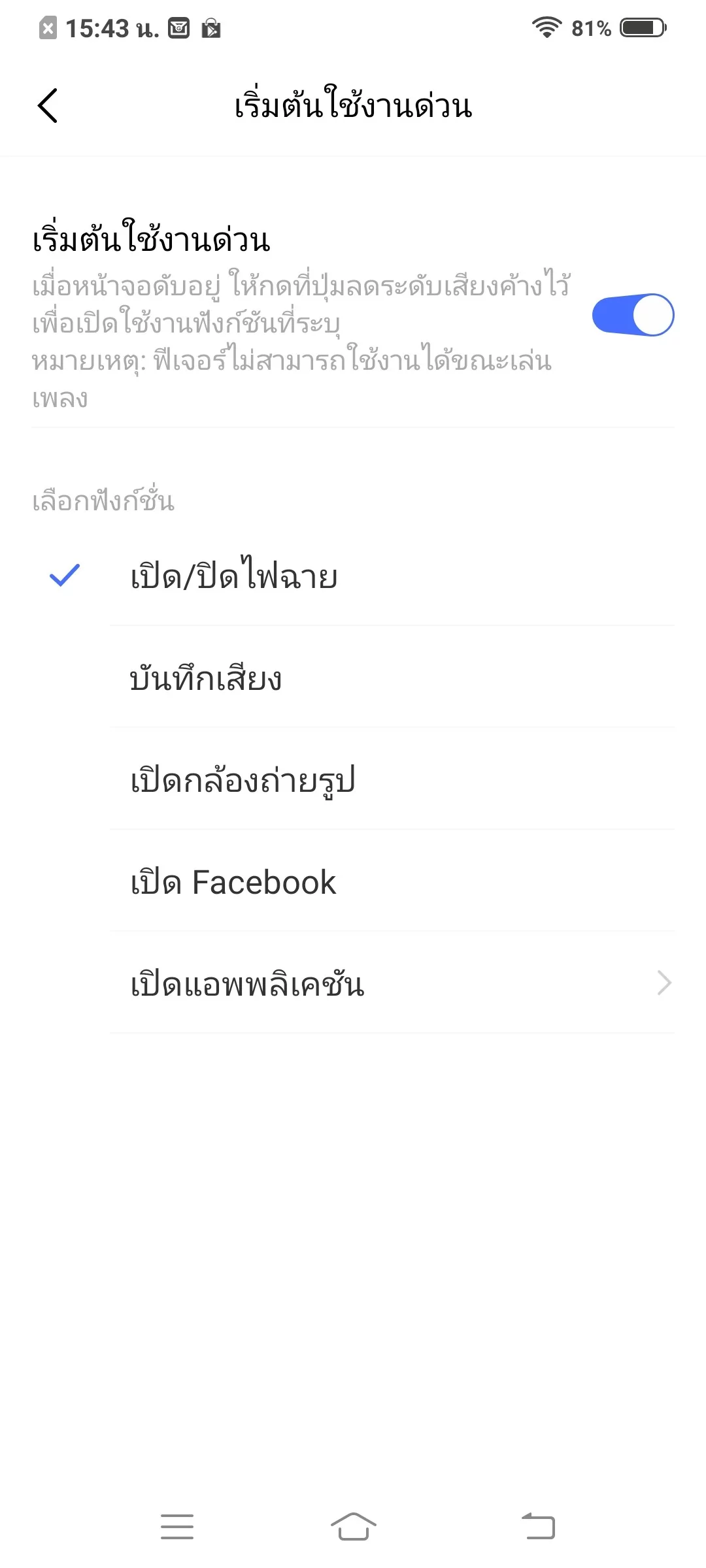
Task: Select เปิด/ปิดไฟฉาย option
Action: coord(353,576)
